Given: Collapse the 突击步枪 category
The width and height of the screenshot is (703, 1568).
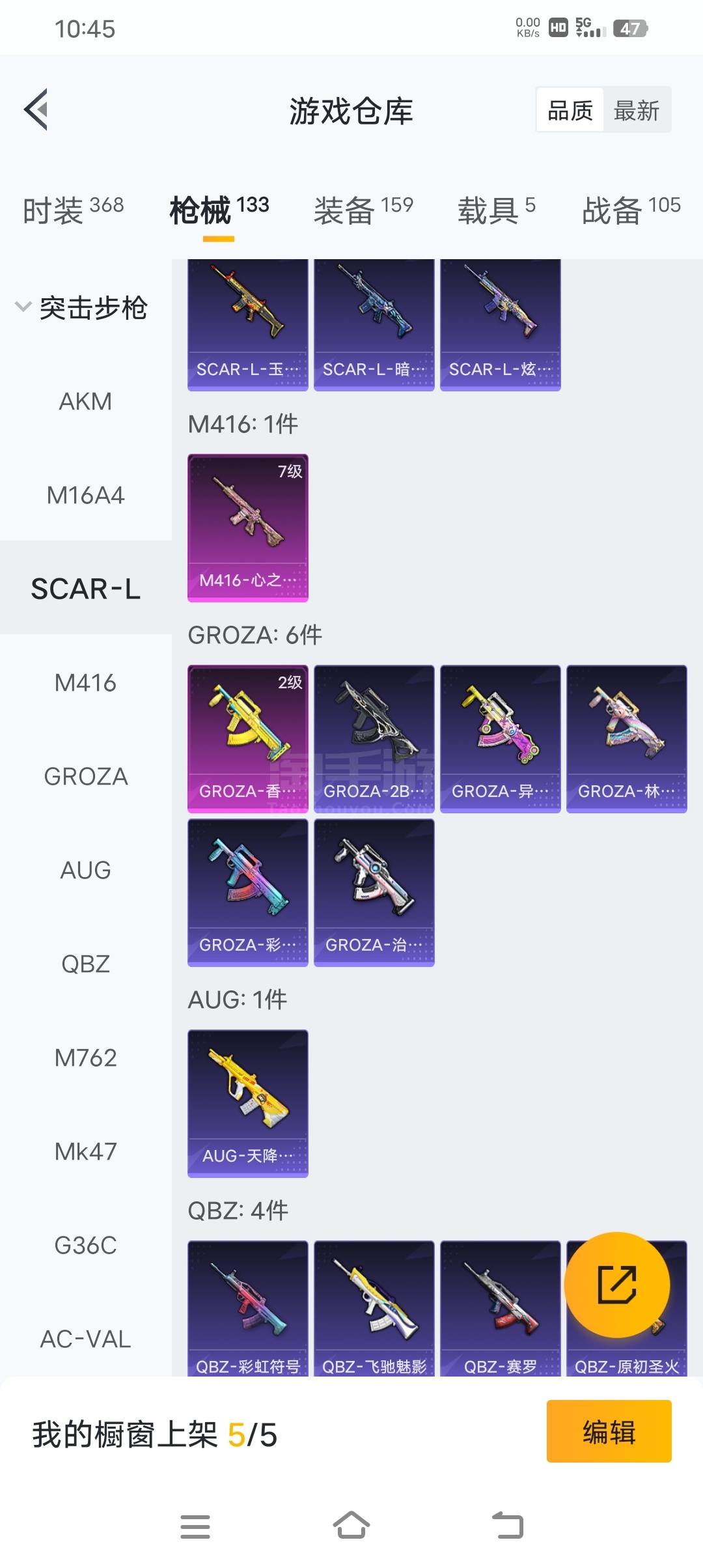Looking at the screenshot, I should coord(81,307).
